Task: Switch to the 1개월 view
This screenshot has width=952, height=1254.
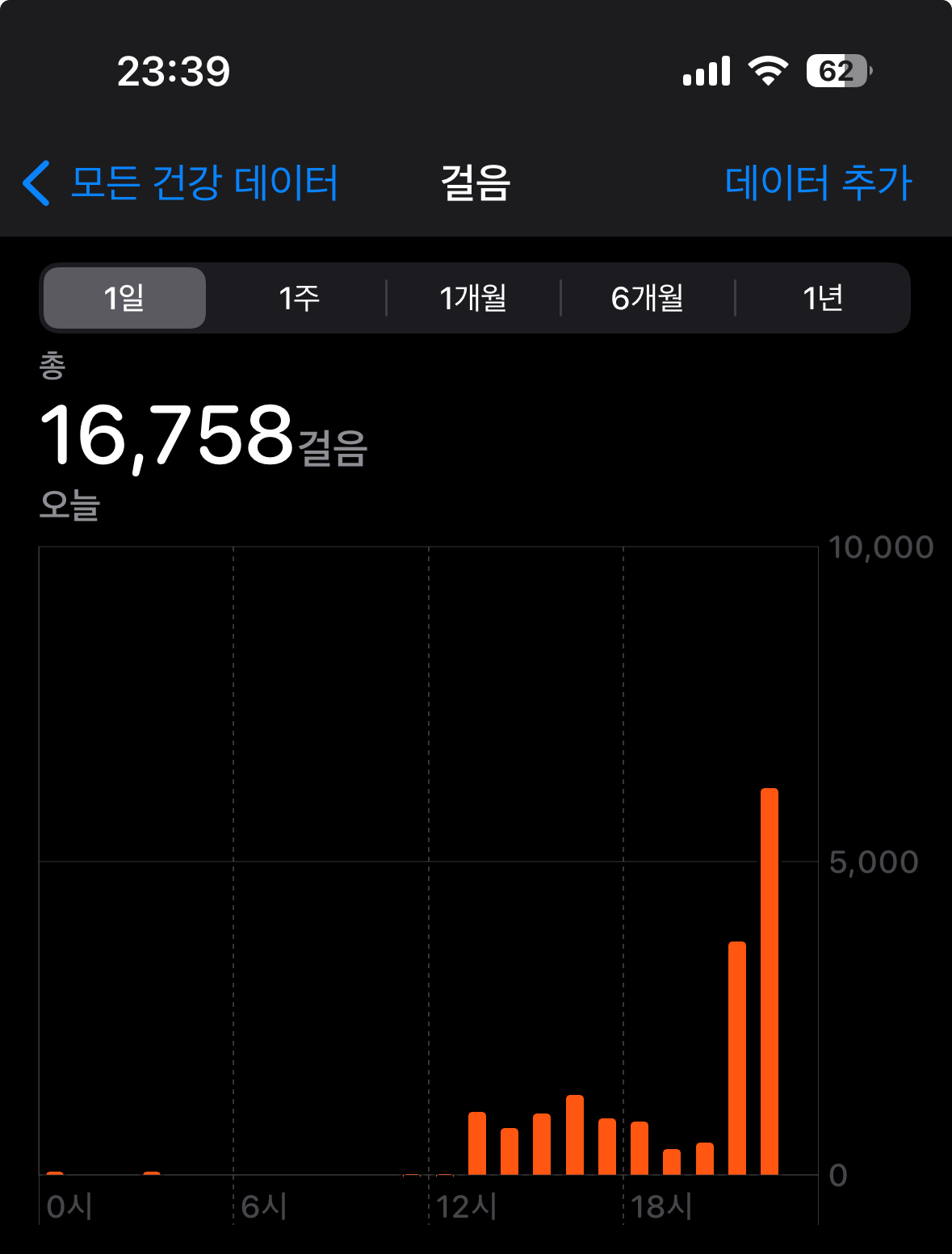Action: [x=473, y=298]
